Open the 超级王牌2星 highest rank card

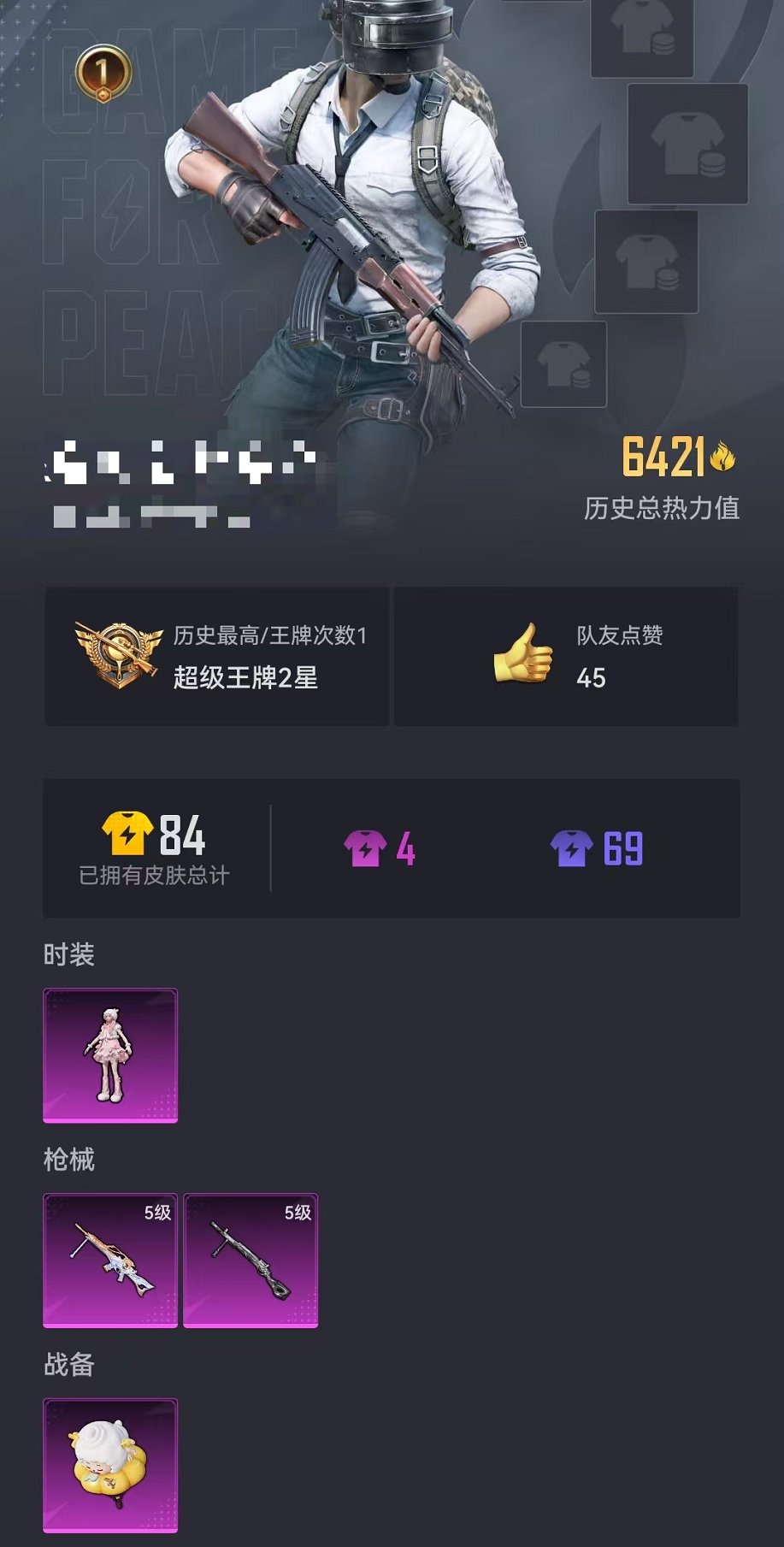tap(217, 657)
